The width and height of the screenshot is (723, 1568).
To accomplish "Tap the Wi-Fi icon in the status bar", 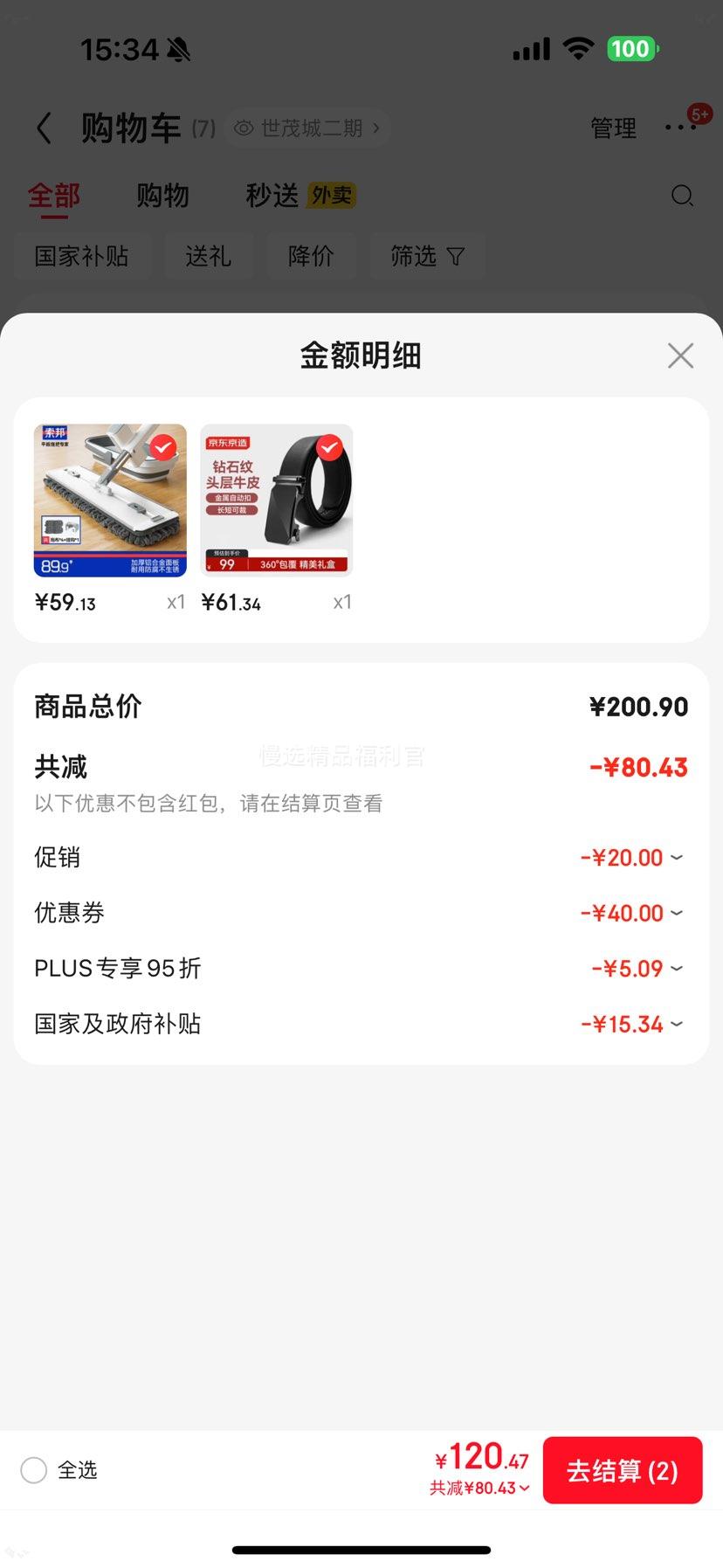I will pyautogui.click(x=579, y=49).
